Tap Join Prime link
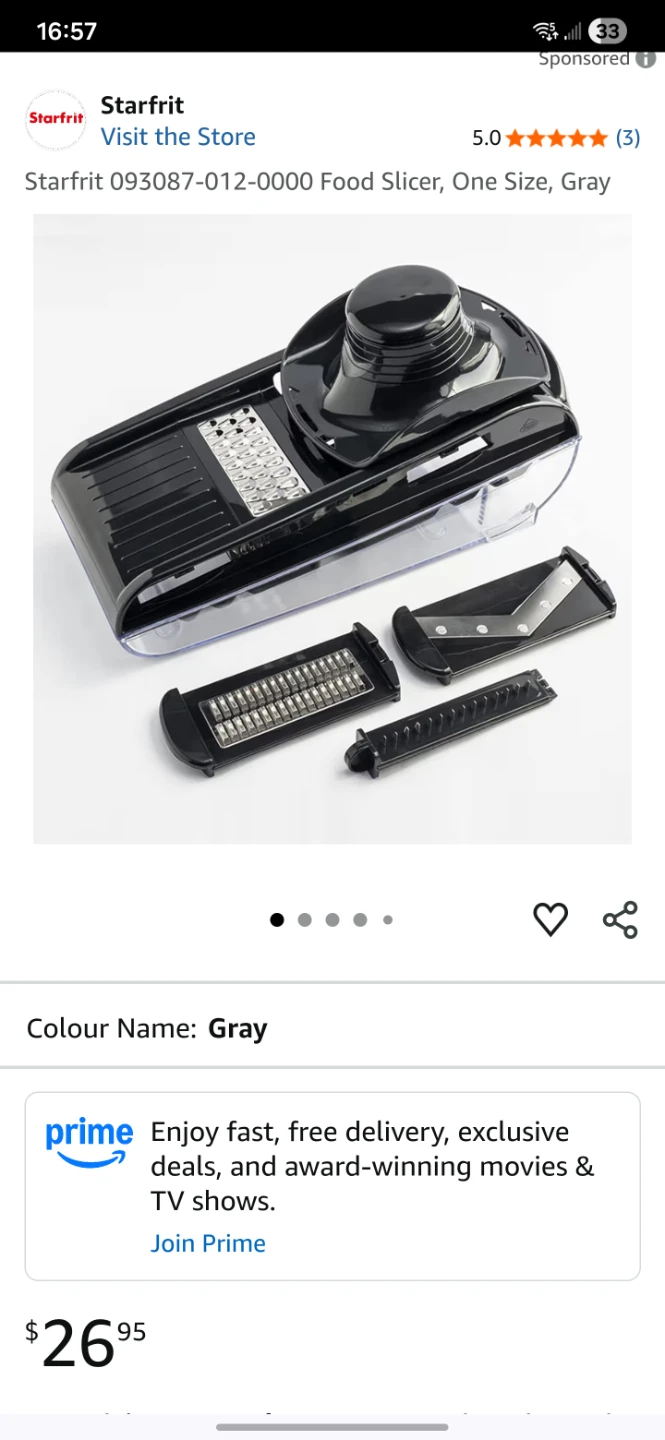Image resolution: width=665 pixels, height=1440 pixels. [208, 1243]
